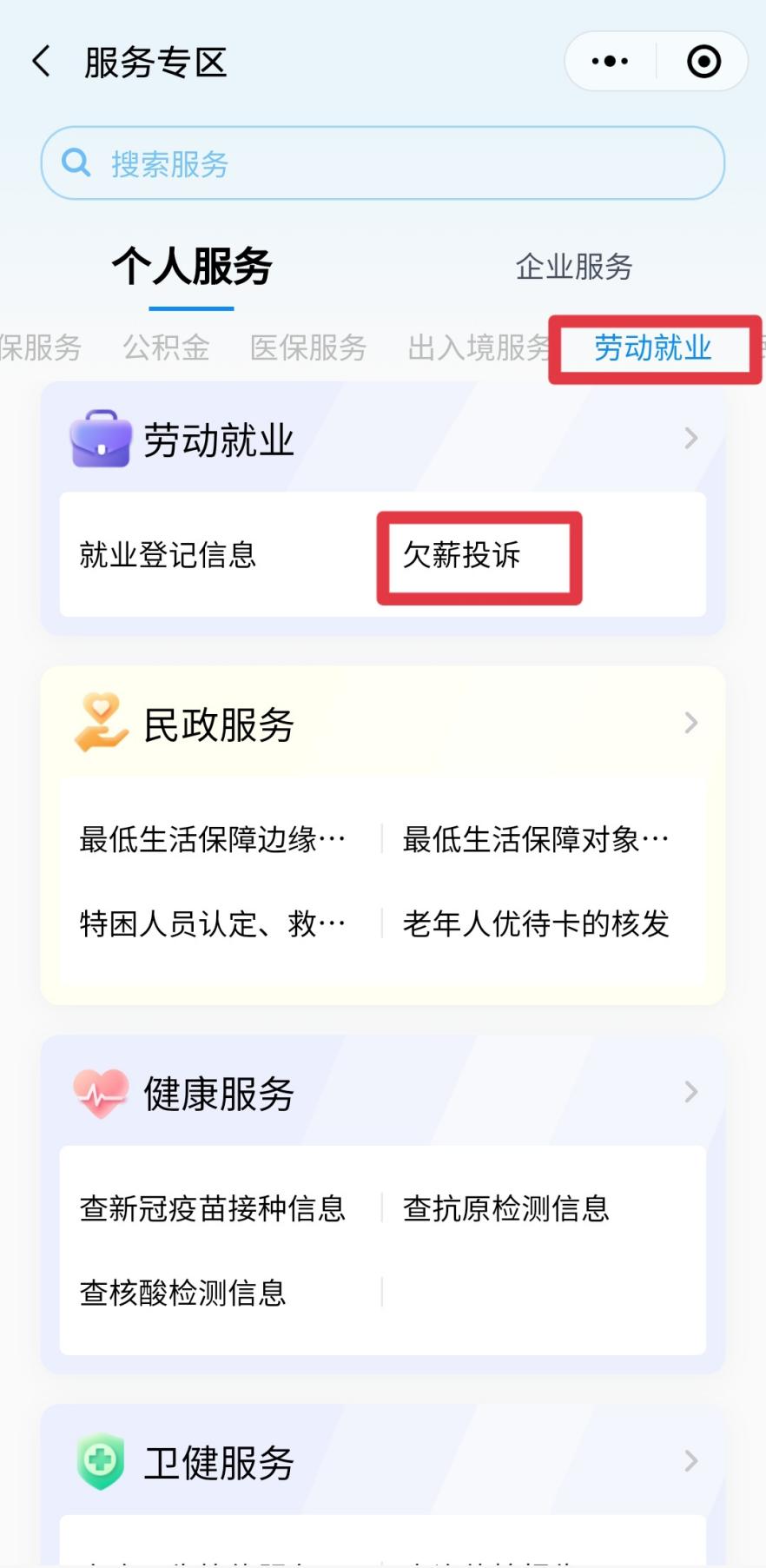Screen dimensions: 766x1568
Task: Close the mini program via circle icon
Action: click(703, 62)
